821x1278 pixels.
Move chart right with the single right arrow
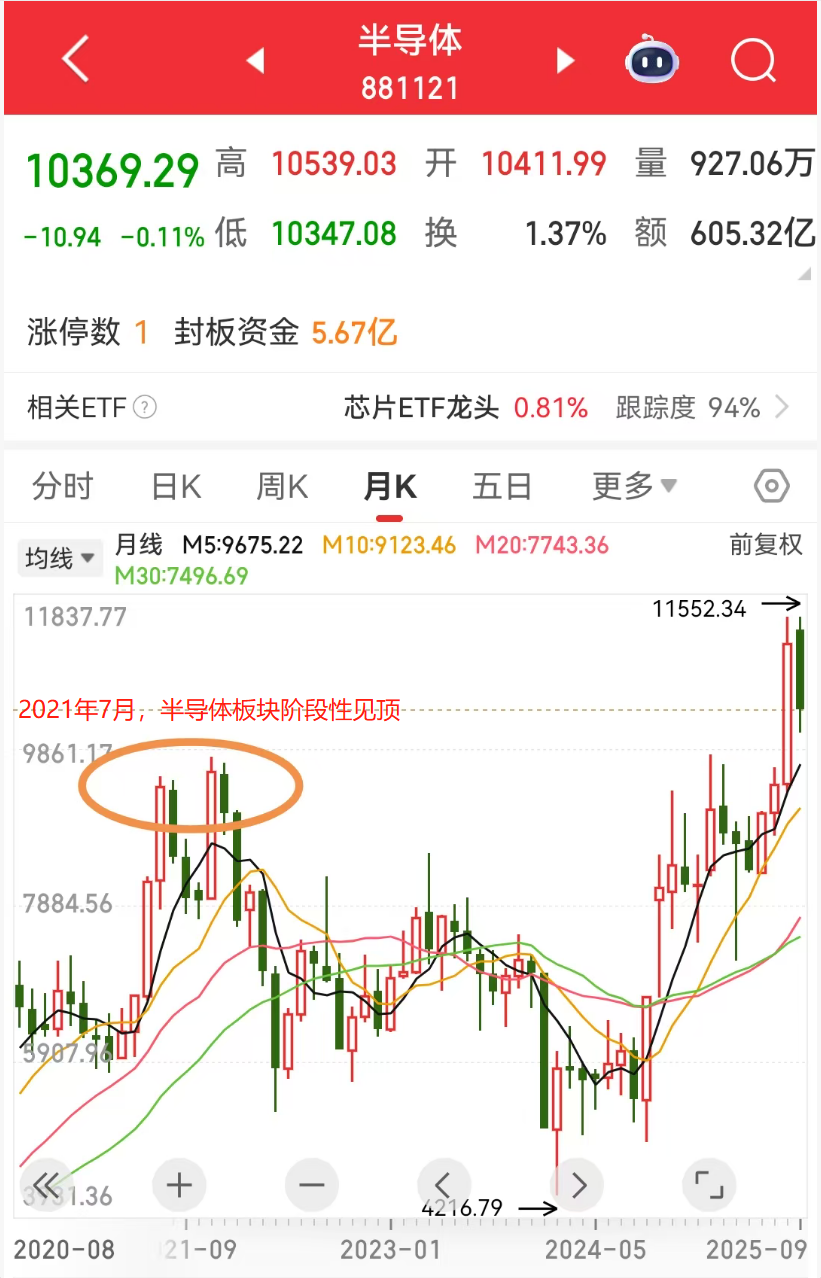tap(577, 1185)
